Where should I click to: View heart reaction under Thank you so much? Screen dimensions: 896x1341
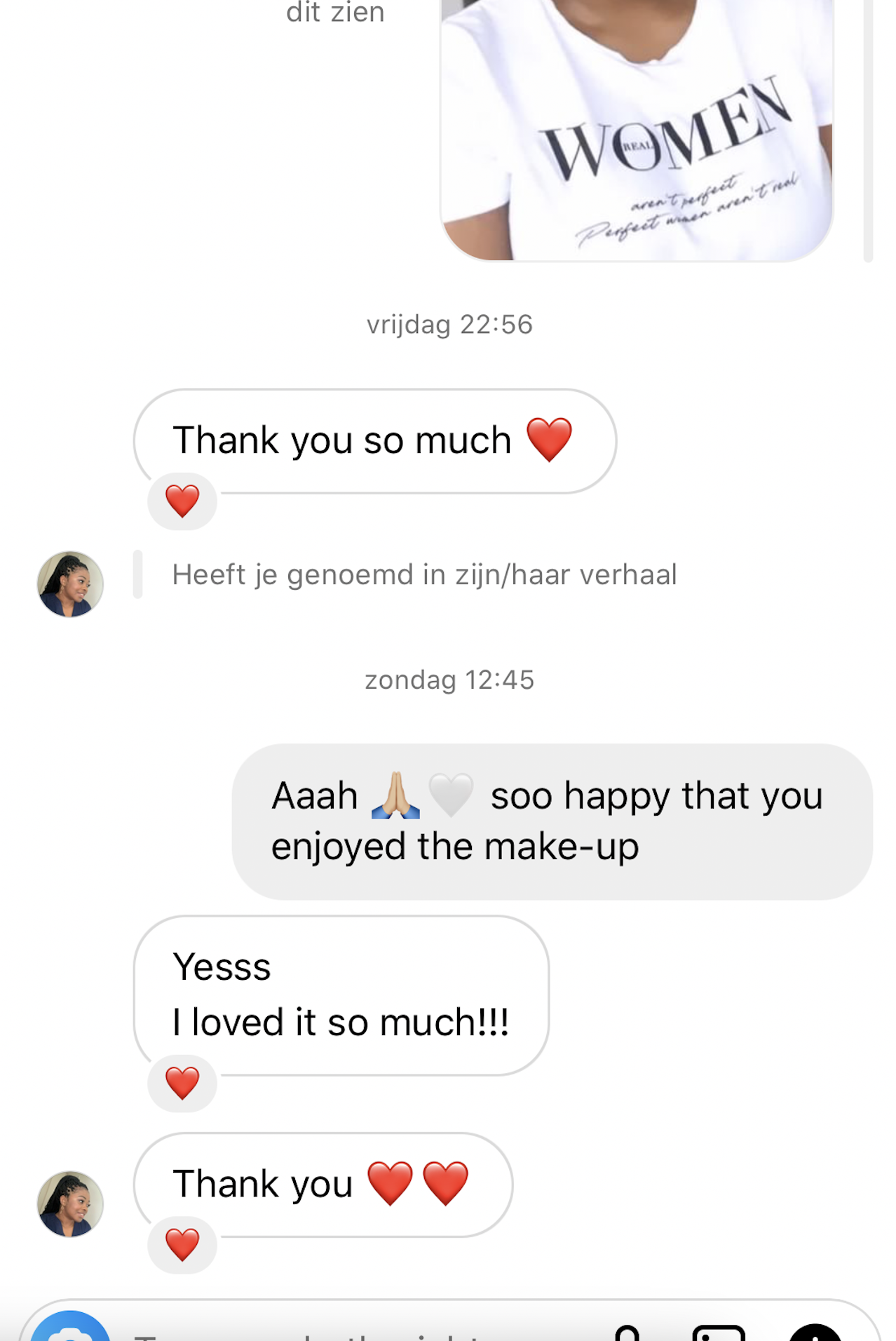point(182,501)
